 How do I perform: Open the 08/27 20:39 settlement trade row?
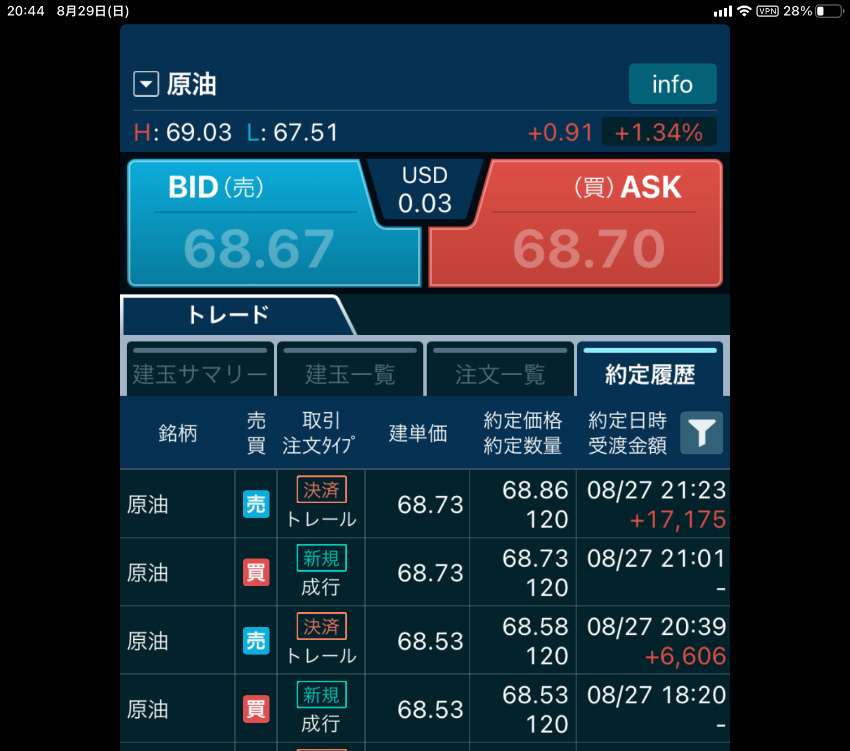[425, 641]
